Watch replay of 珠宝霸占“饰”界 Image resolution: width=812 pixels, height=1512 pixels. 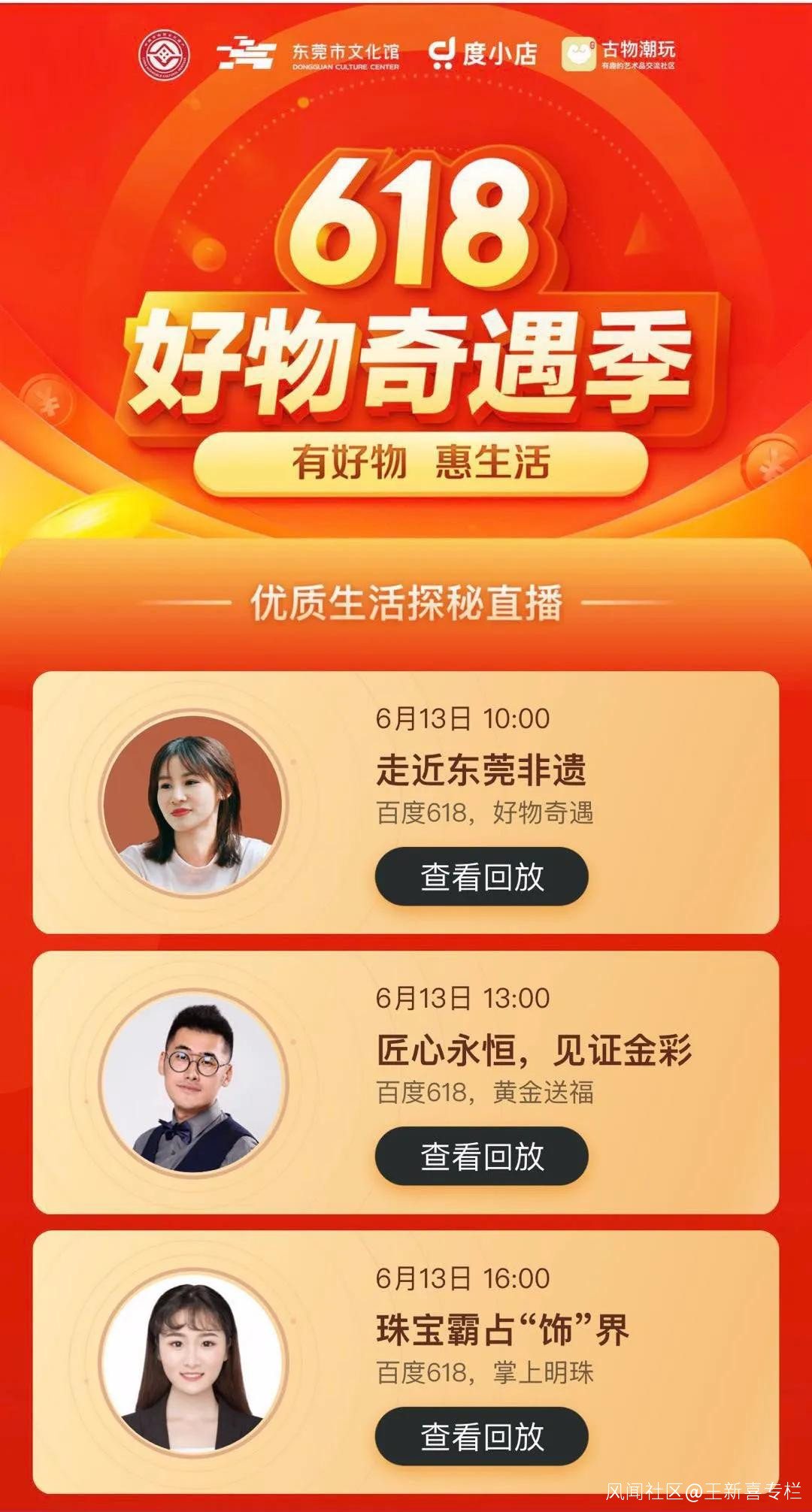click(481, 1436)
